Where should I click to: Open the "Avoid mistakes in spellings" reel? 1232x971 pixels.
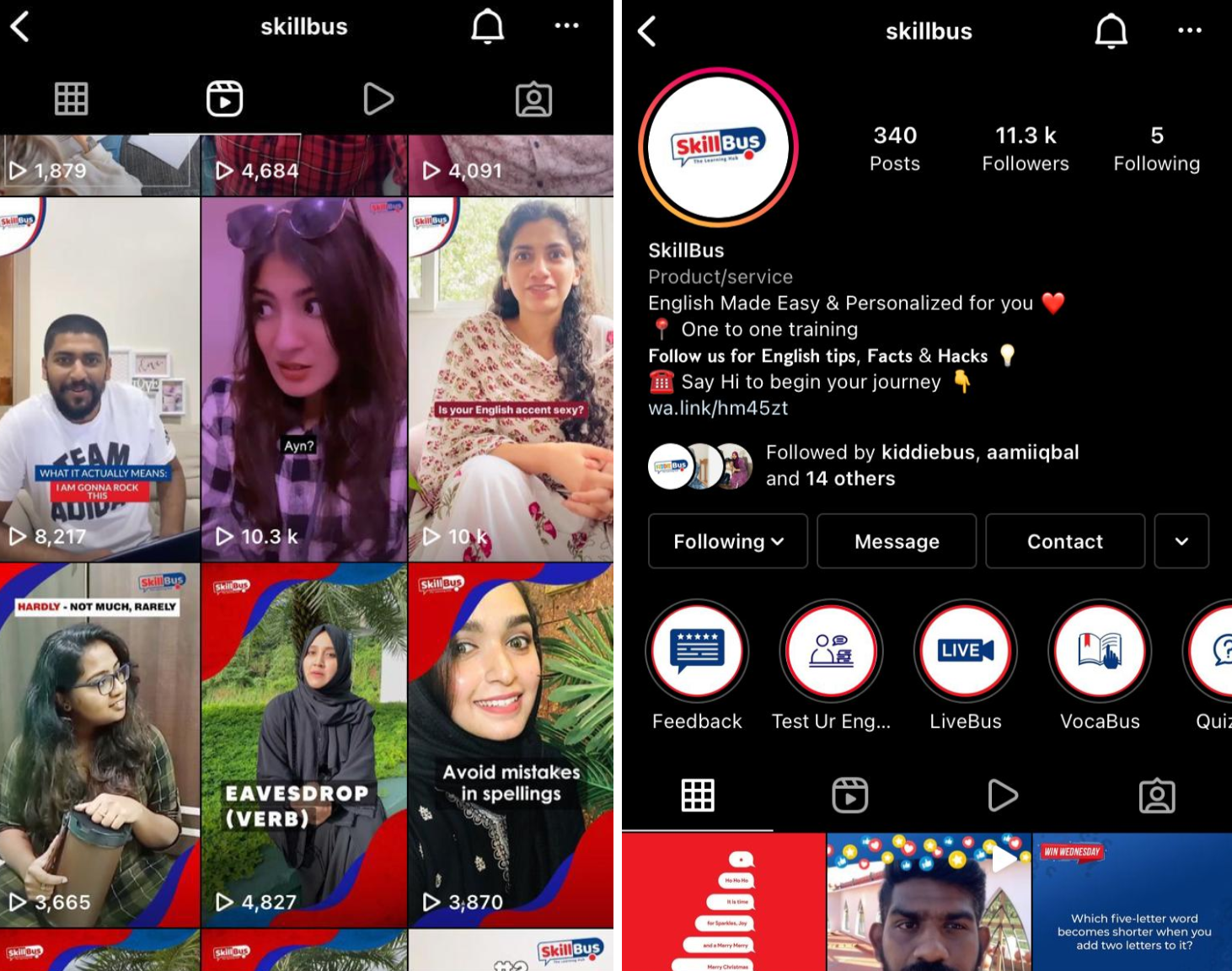511,745
